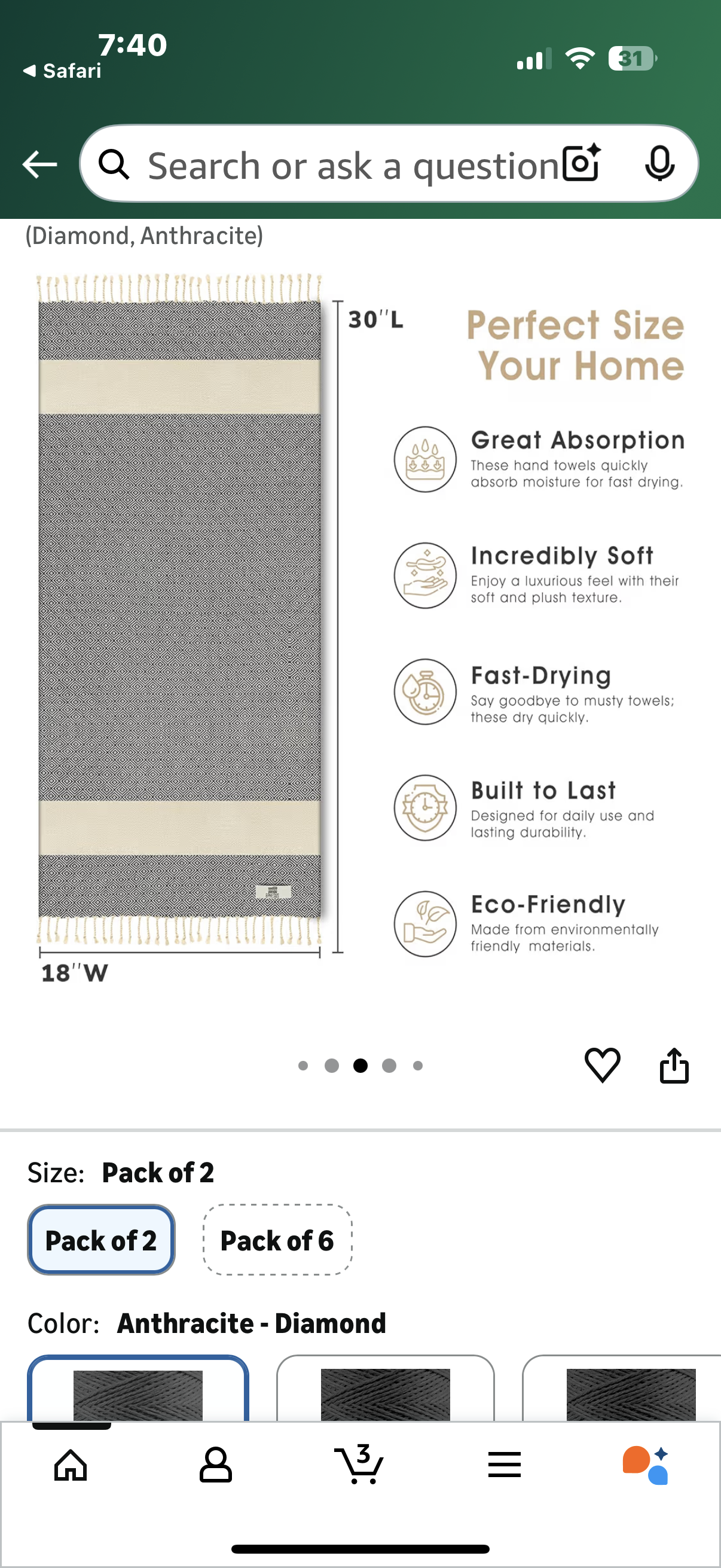Open camera lens search

(581, 164)
